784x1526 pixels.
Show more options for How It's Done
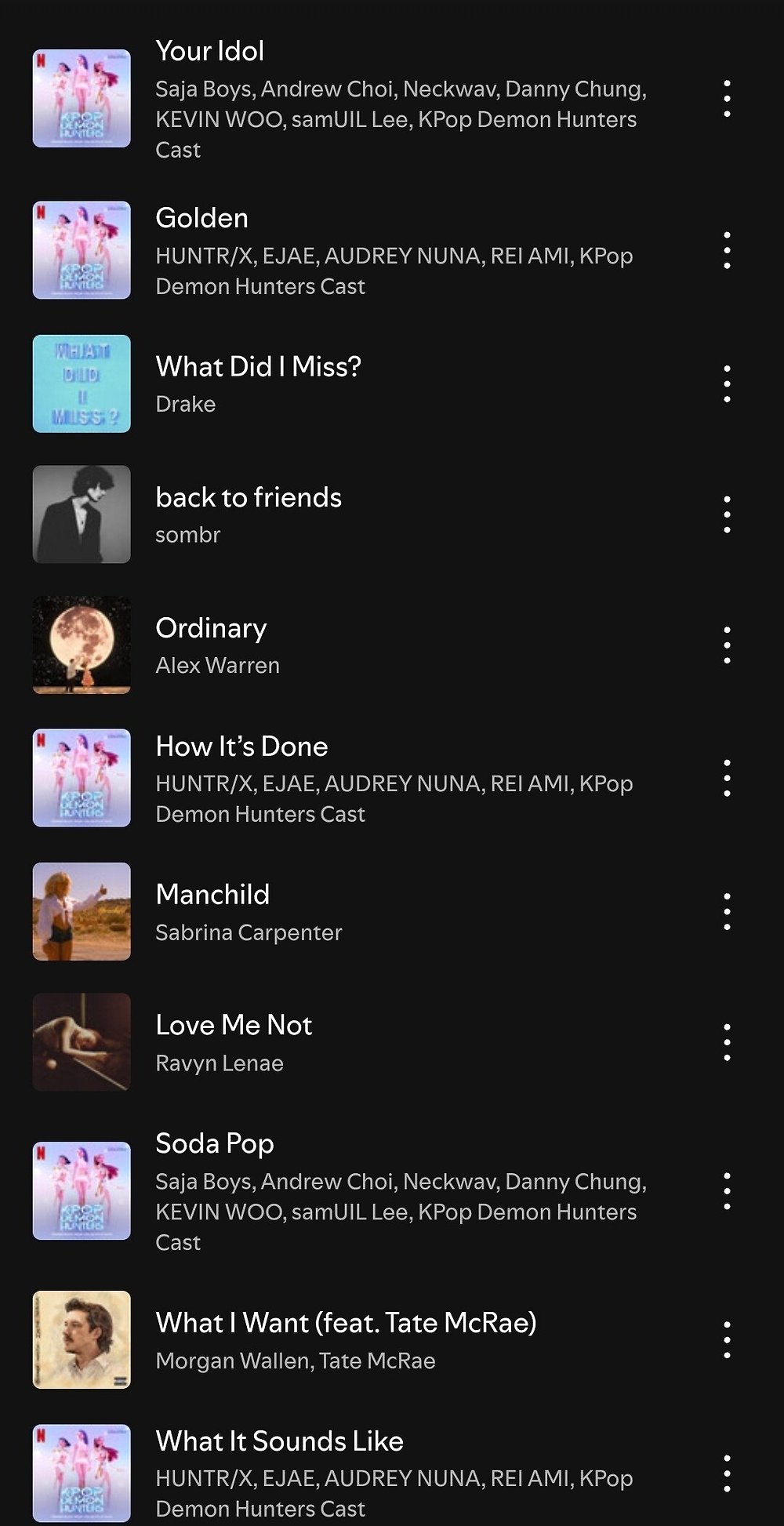727,779
